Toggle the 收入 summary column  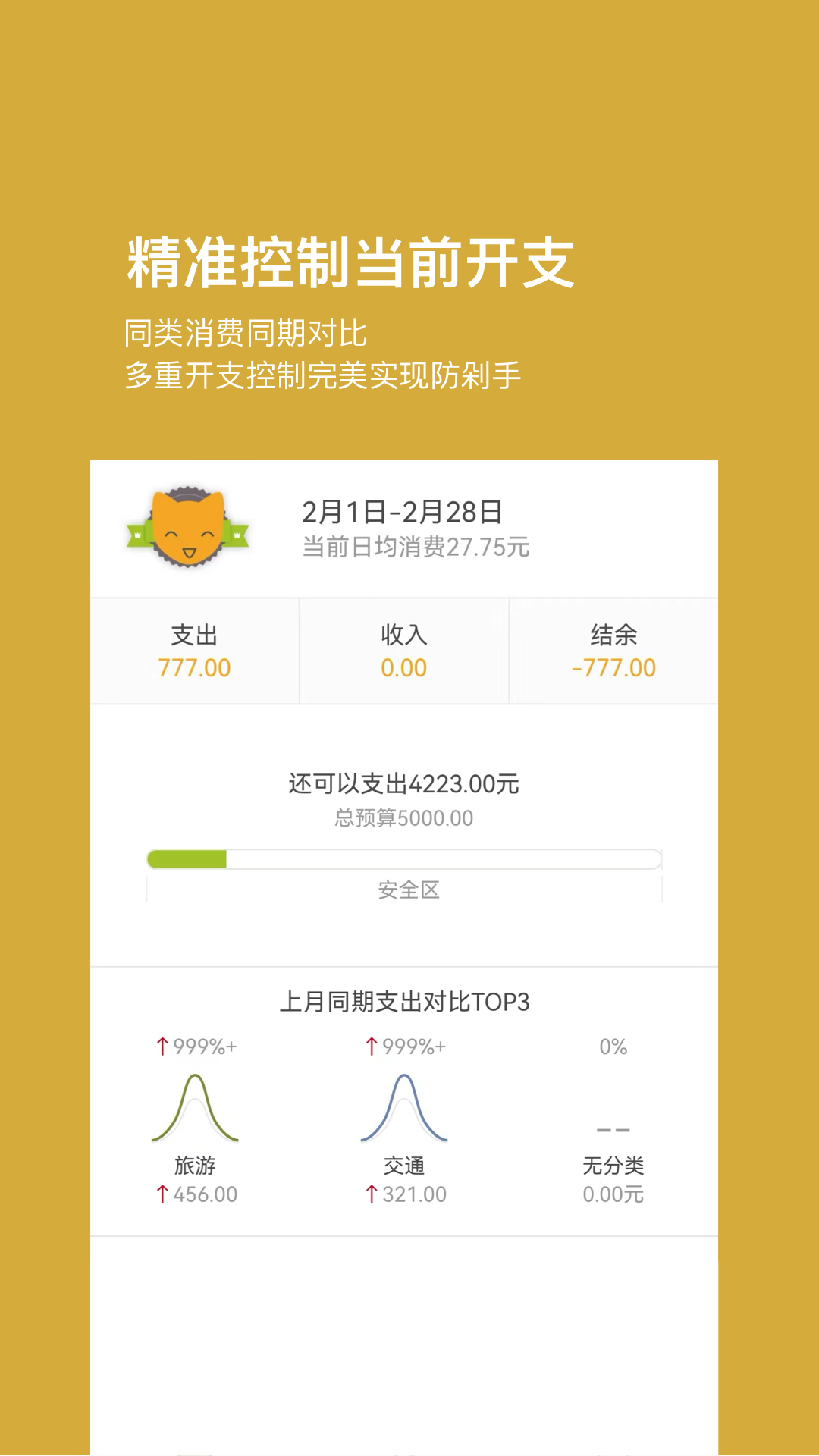coord(403,651)
